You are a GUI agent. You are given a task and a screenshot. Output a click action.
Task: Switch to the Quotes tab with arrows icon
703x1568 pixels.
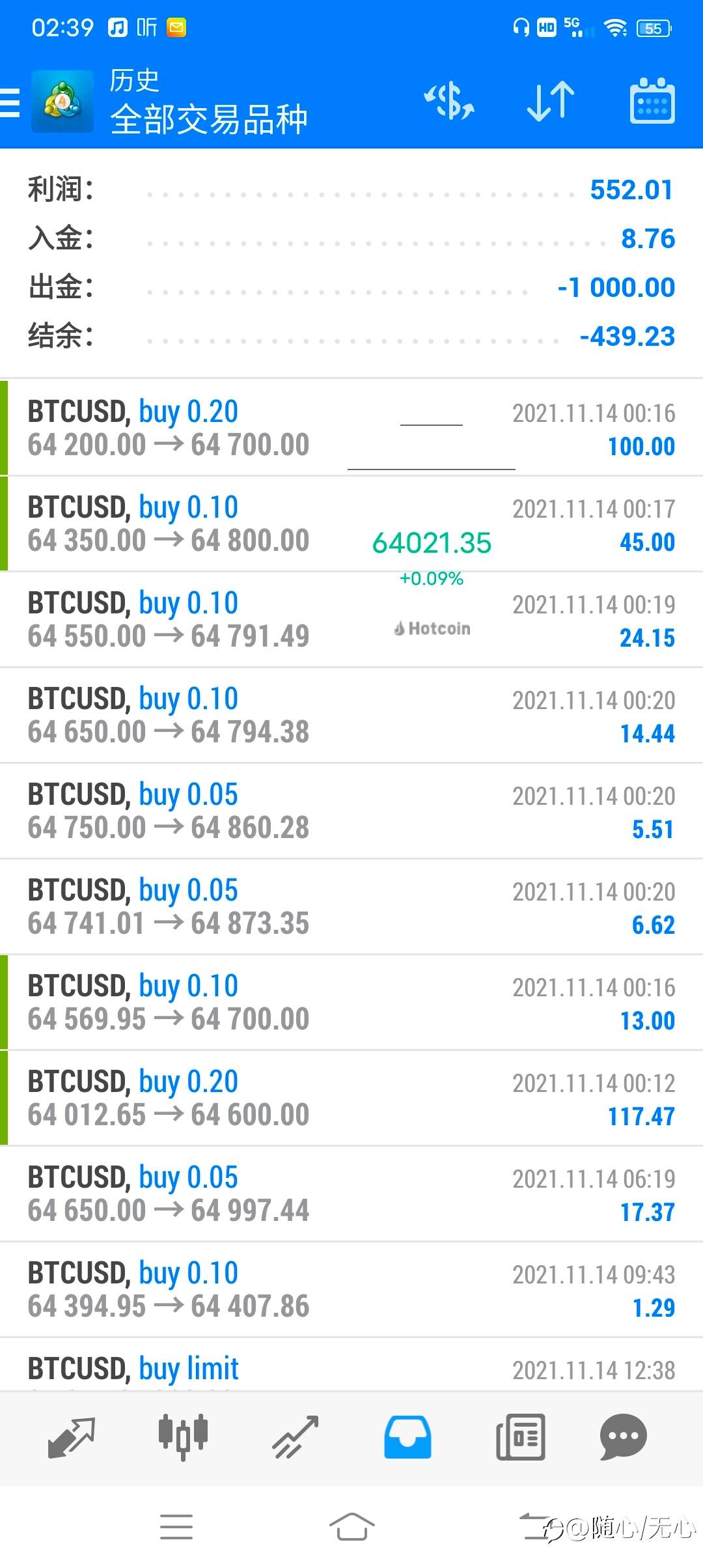[x=72, y=1437]
